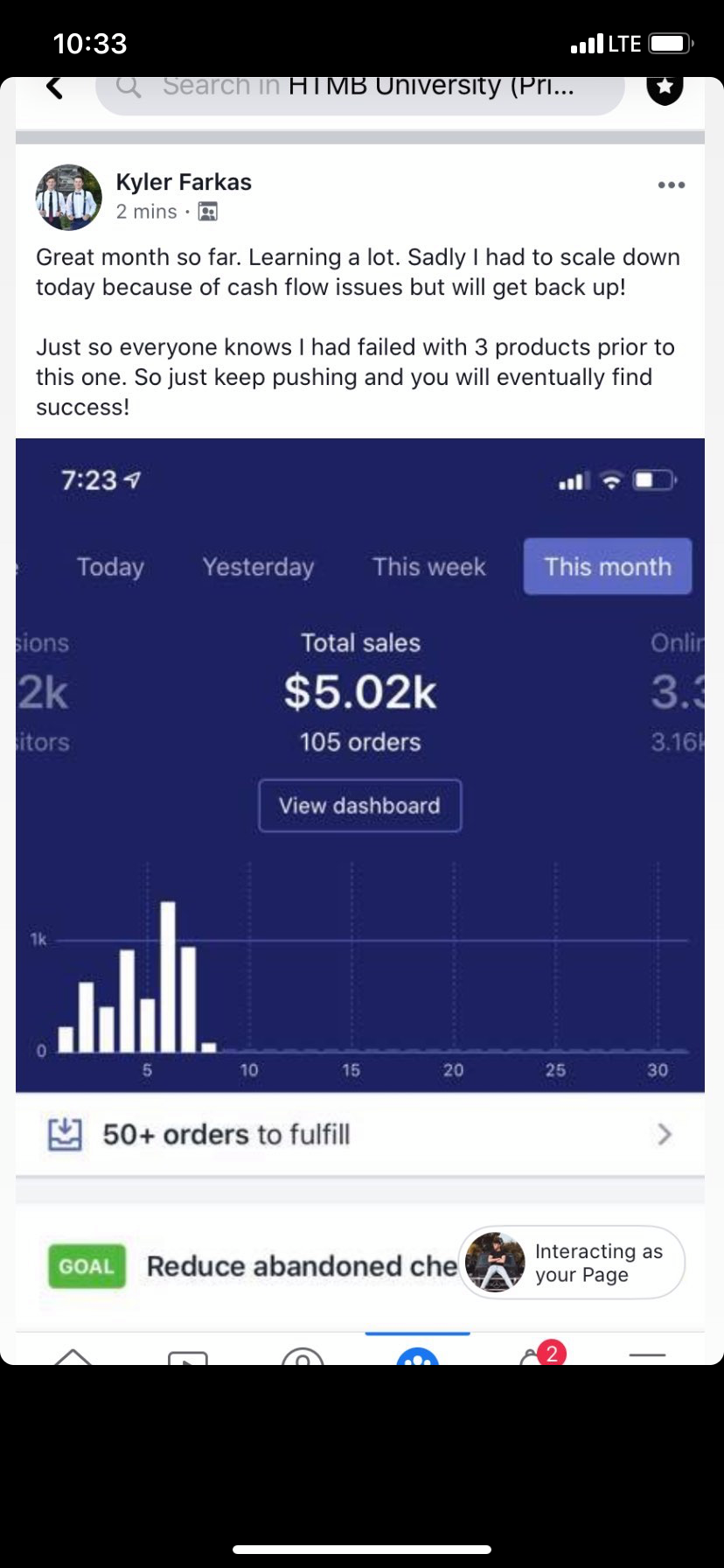Open the Kyler Farkas name link

[184, 182]
